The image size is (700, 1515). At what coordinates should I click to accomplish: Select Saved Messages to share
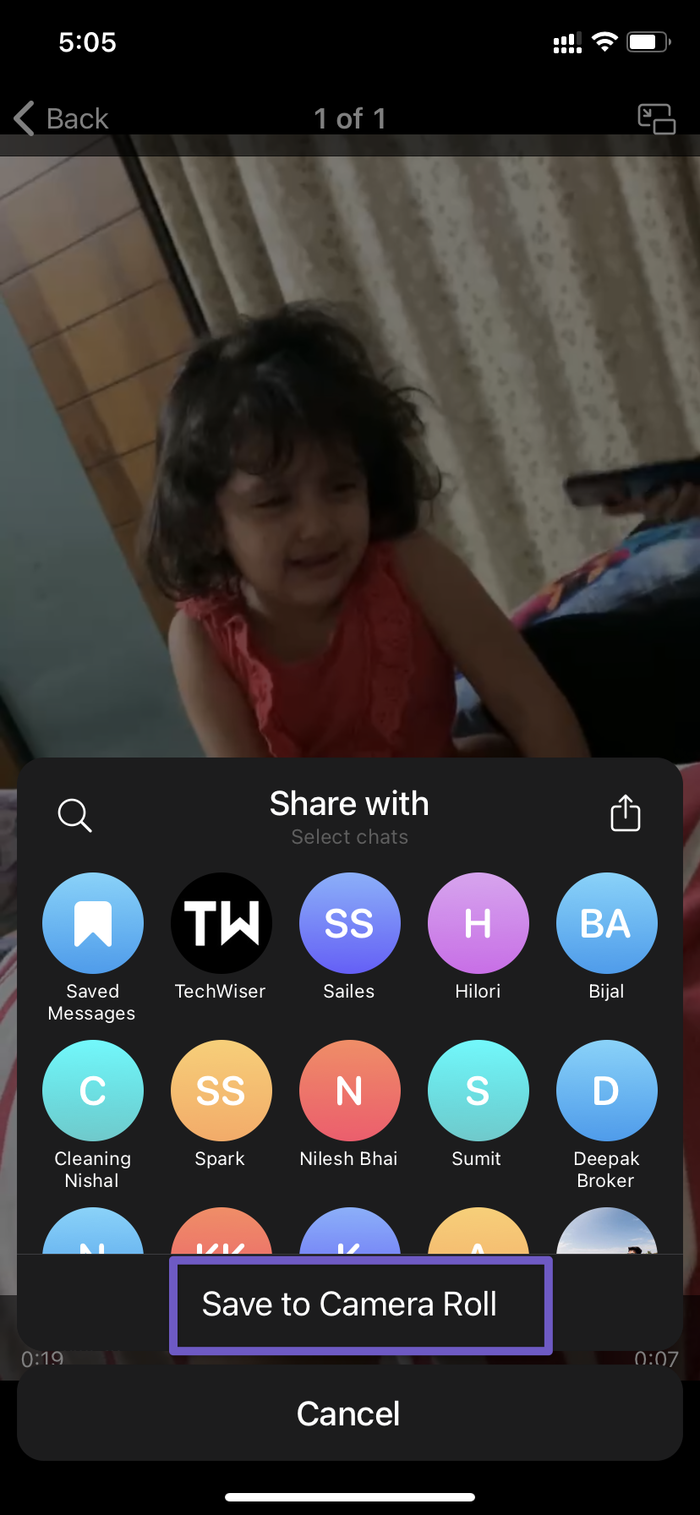[x=93, y=924]
